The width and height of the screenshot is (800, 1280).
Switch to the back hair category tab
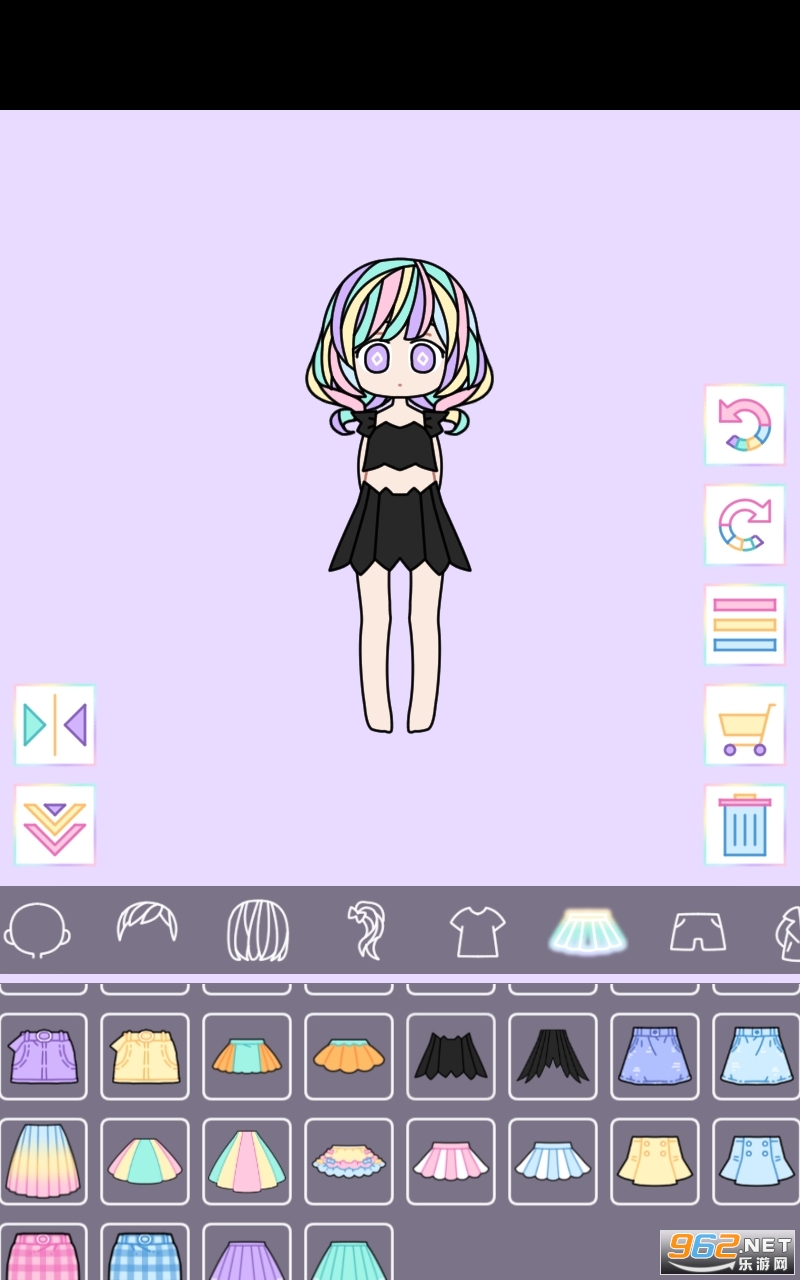[x=258, y=930]
